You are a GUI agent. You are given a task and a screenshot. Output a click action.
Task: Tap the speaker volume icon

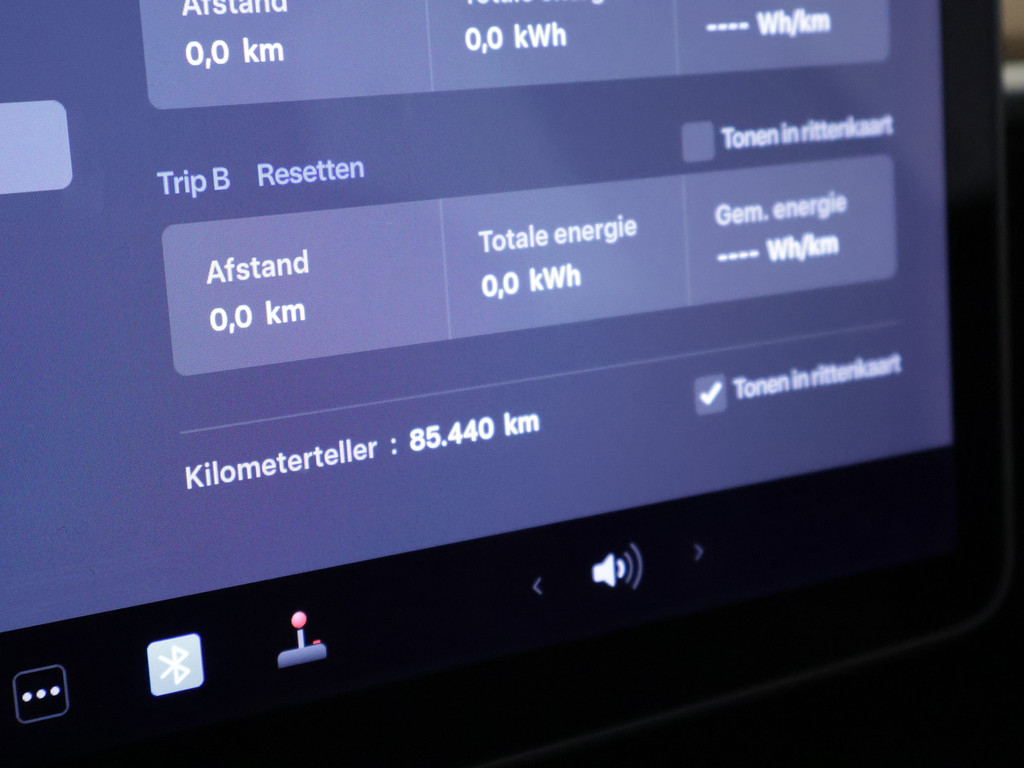[x=616, y=570]
